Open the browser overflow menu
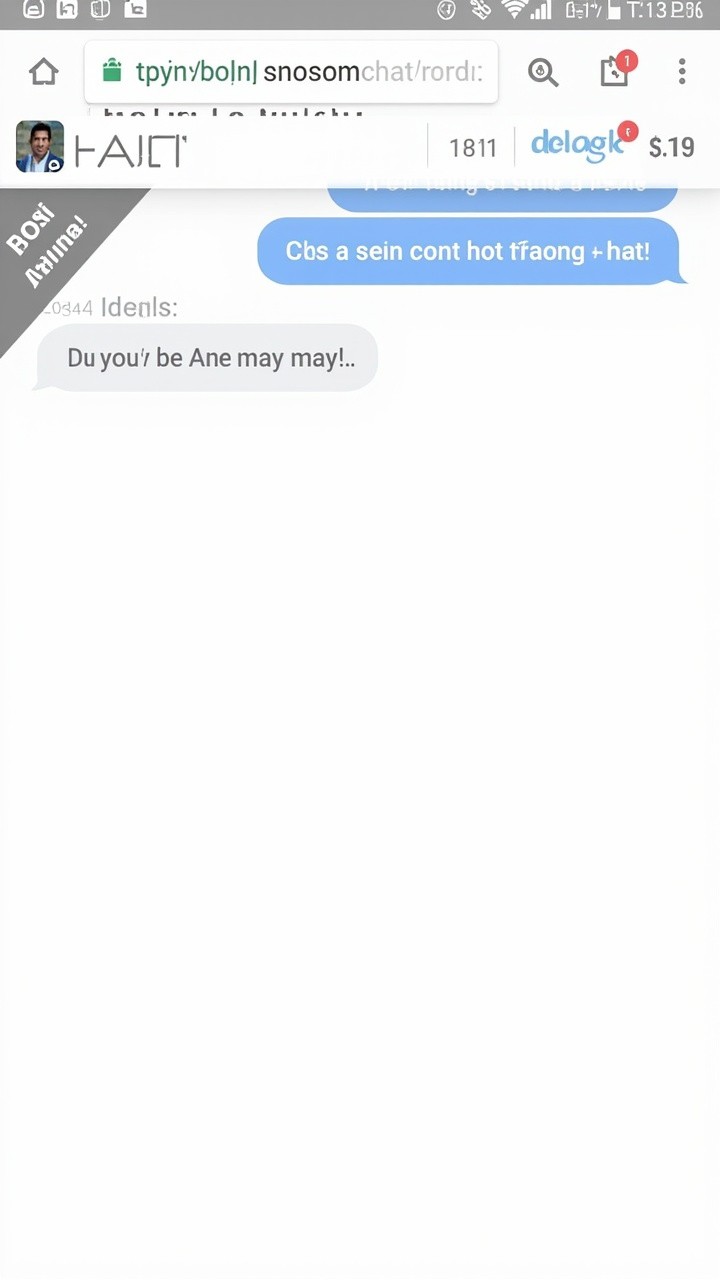 coord(682,72)
